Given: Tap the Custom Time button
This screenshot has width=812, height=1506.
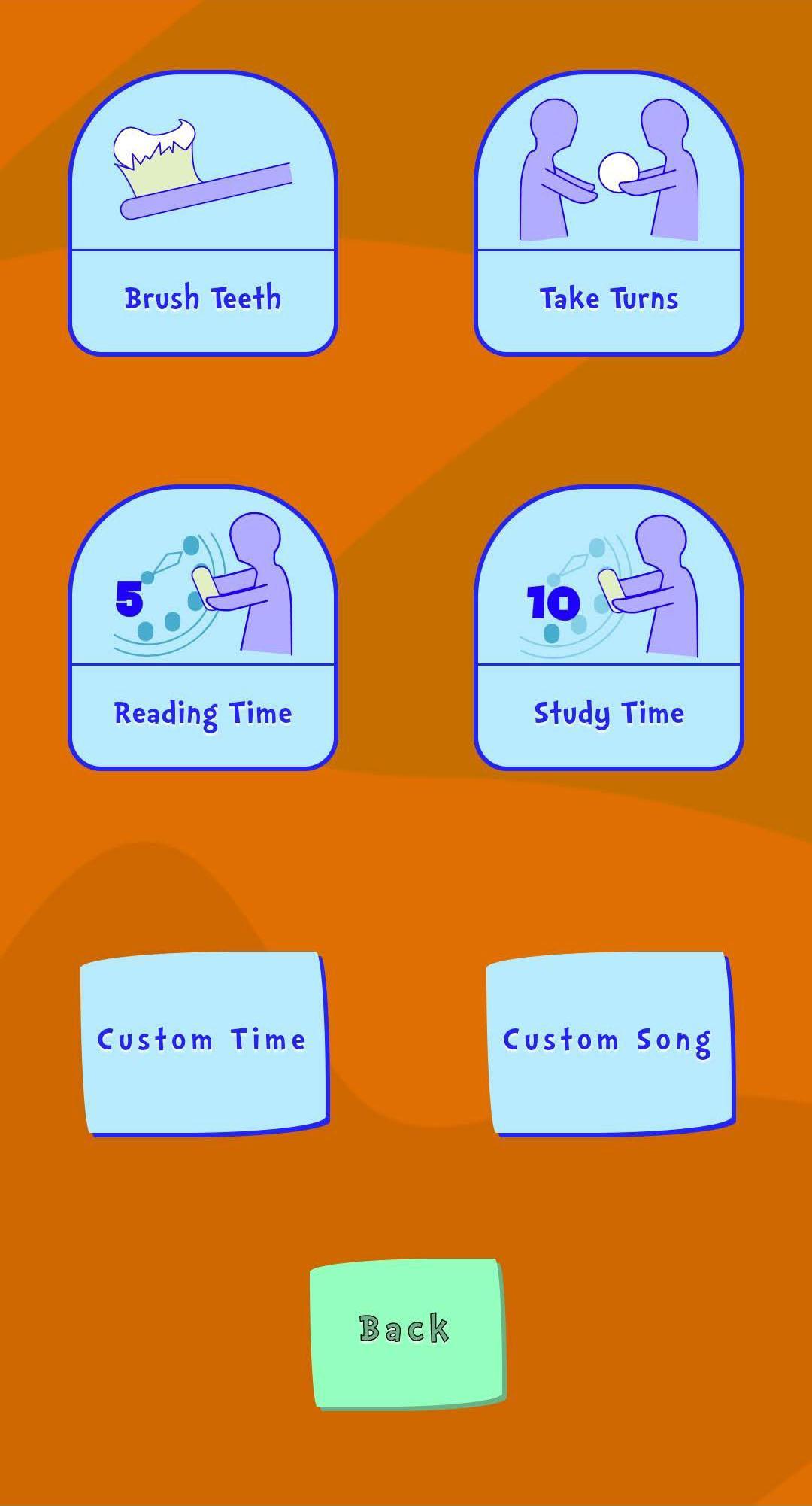Looking at the screenshot, I should 203,1042.
